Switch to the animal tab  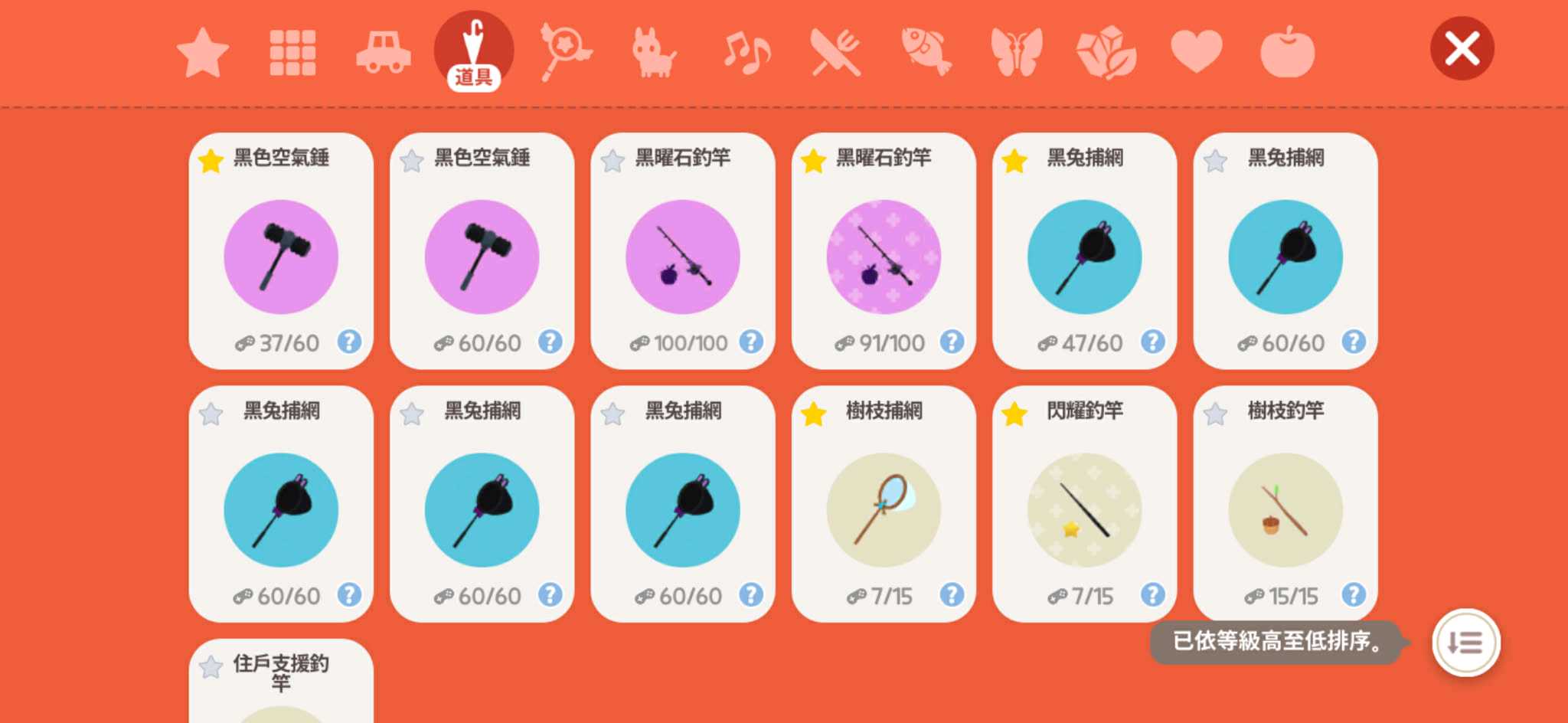tap(653, 52)
